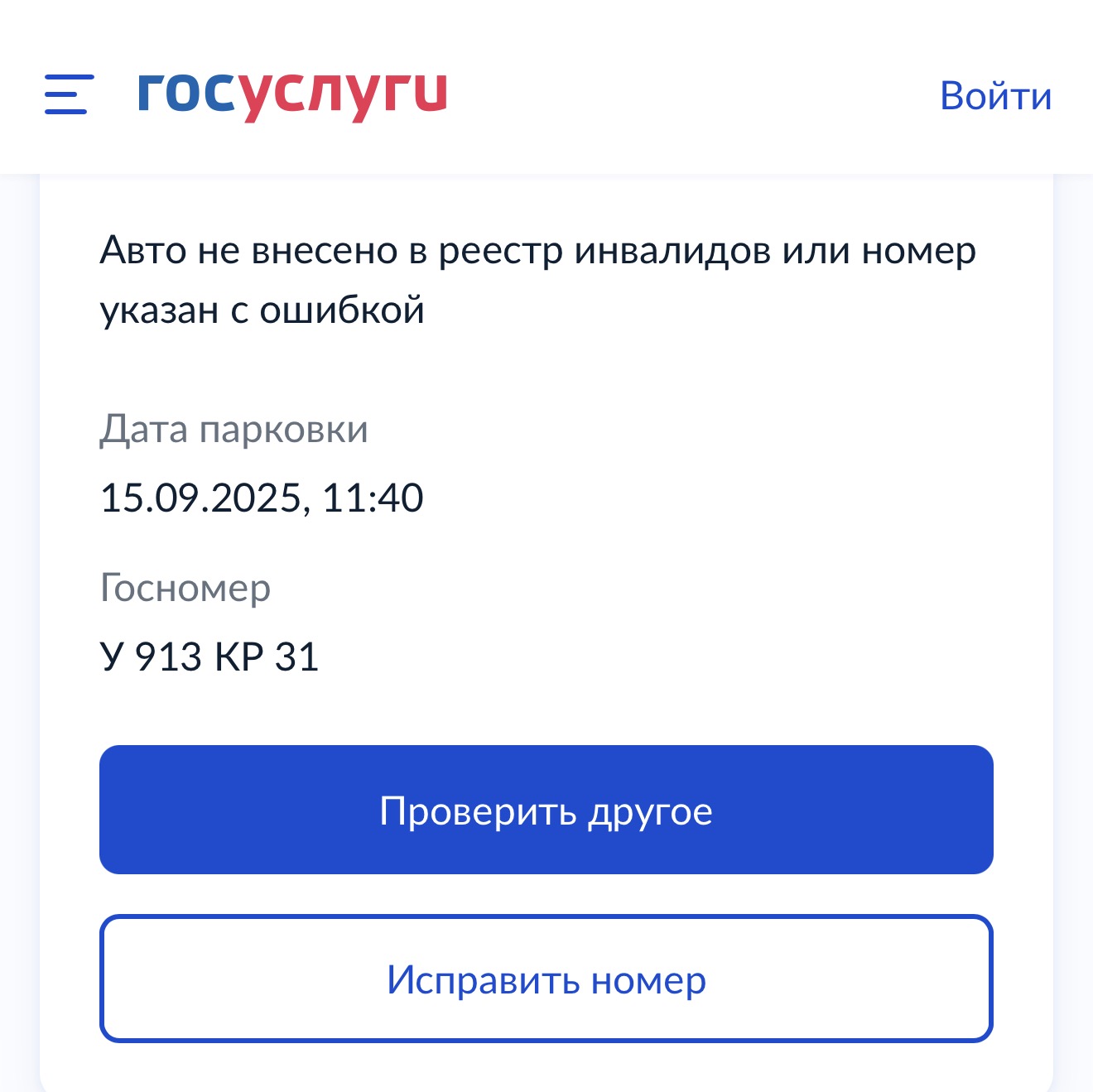Tap Войти to log in
This screenshot has height=1092, width=1093.
pyautogui.click(x=995, y=96)
